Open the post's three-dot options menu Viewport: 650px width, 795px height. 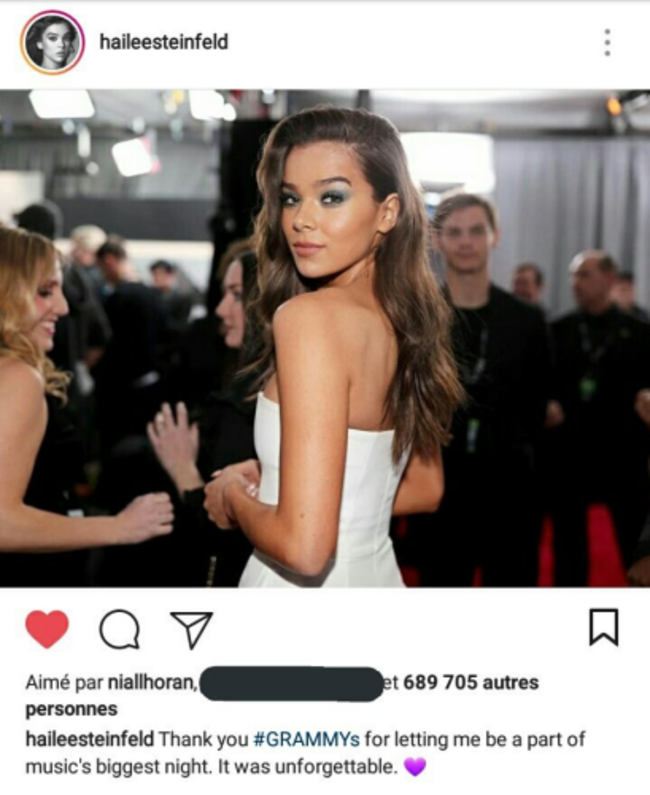(607, 42)
